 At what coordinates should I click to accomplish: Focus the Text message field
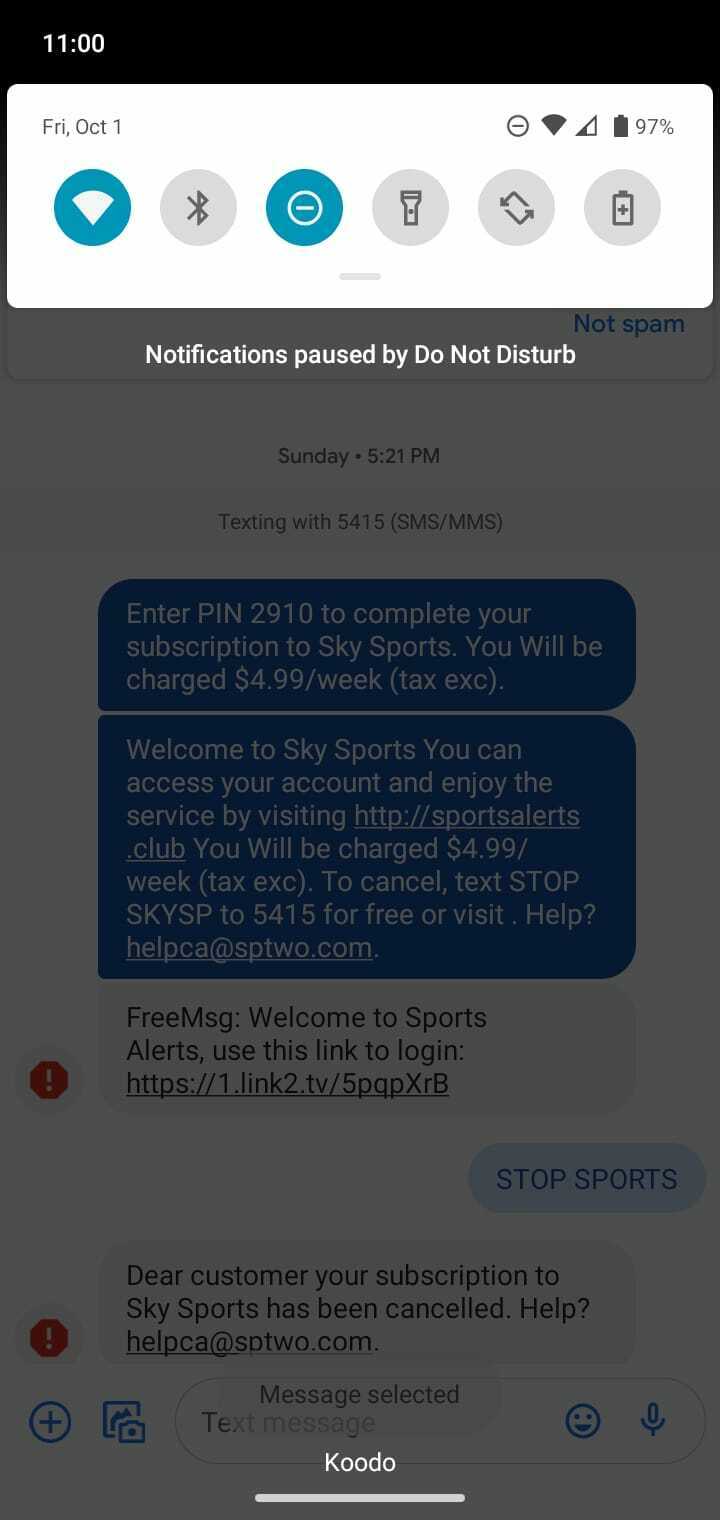pyautogui.click(x=360, y=1422)
